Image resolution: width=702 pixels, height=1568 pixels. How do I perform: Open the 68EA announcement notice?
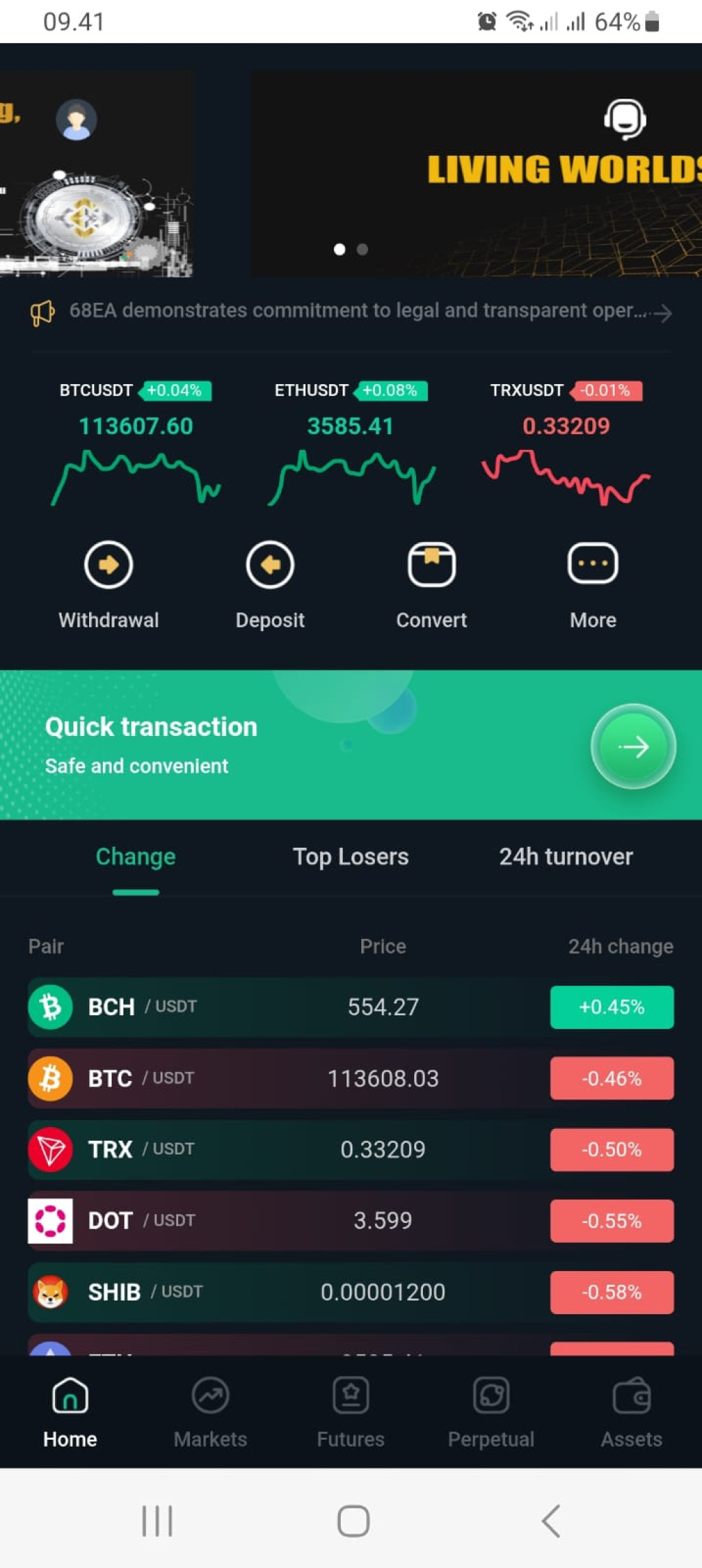[351, 311]
